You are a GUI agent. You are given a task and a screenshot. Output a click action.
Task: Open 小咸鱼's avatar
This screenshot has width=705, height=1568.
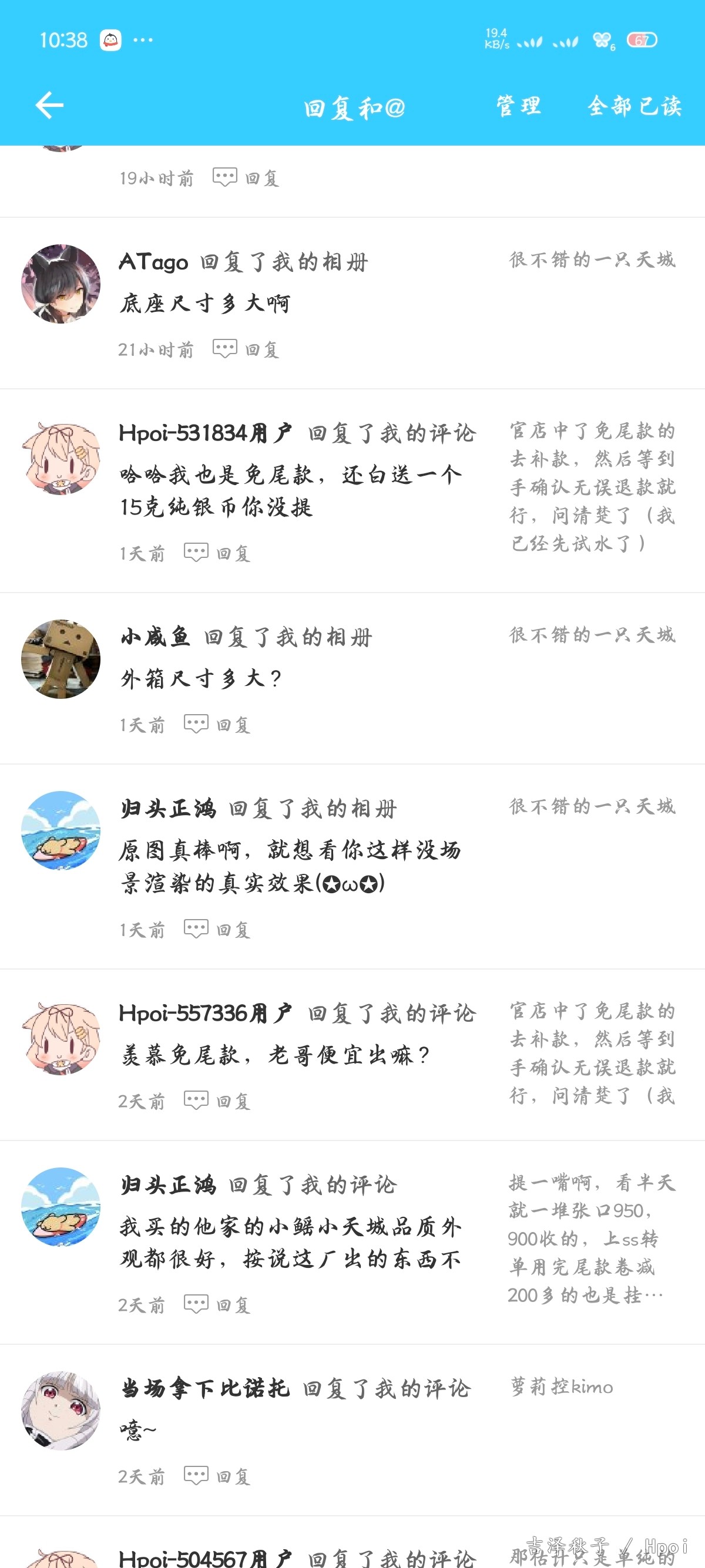[61, 659]
